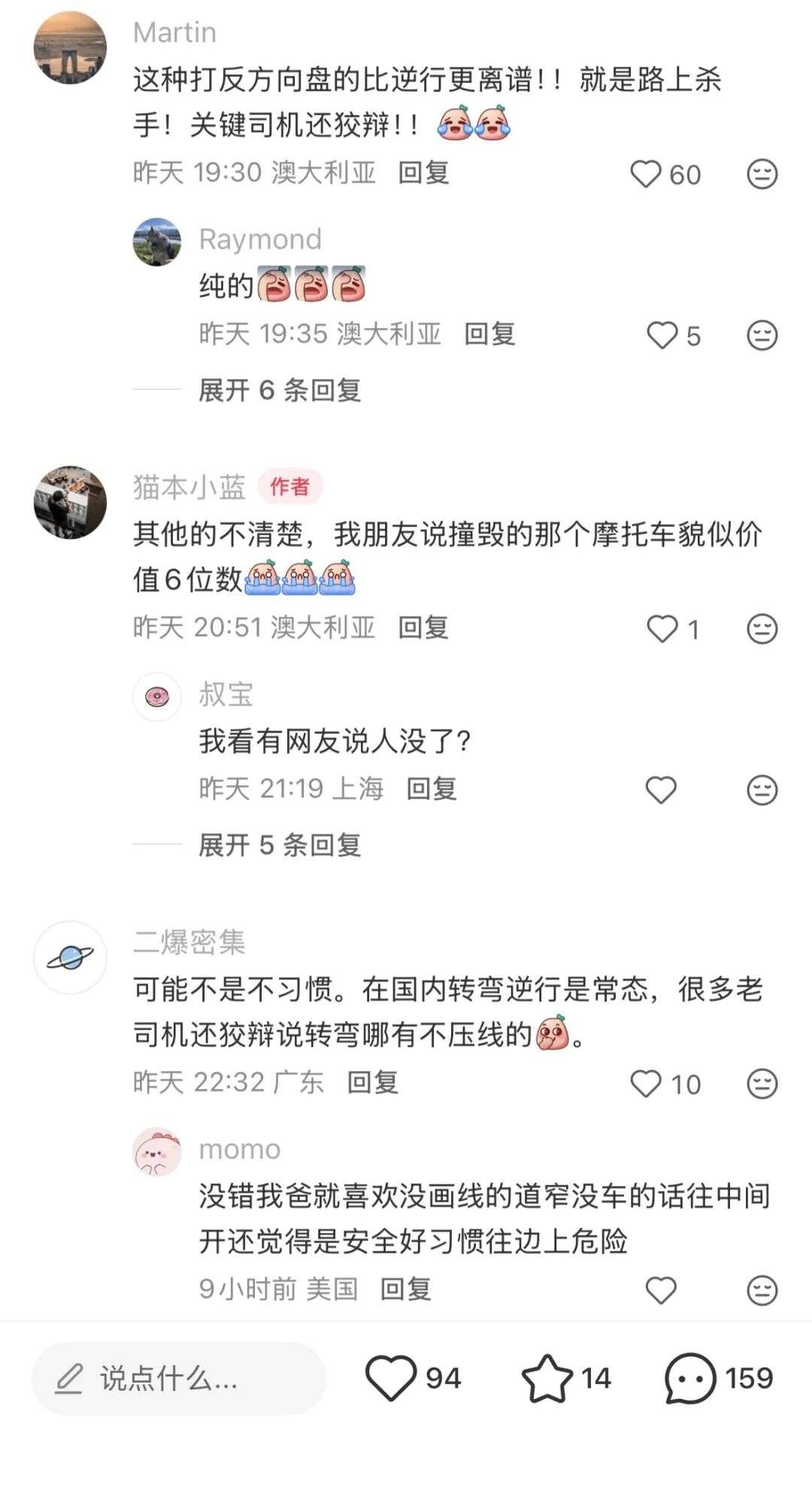Dislike Martin's comment

point(762,175)
